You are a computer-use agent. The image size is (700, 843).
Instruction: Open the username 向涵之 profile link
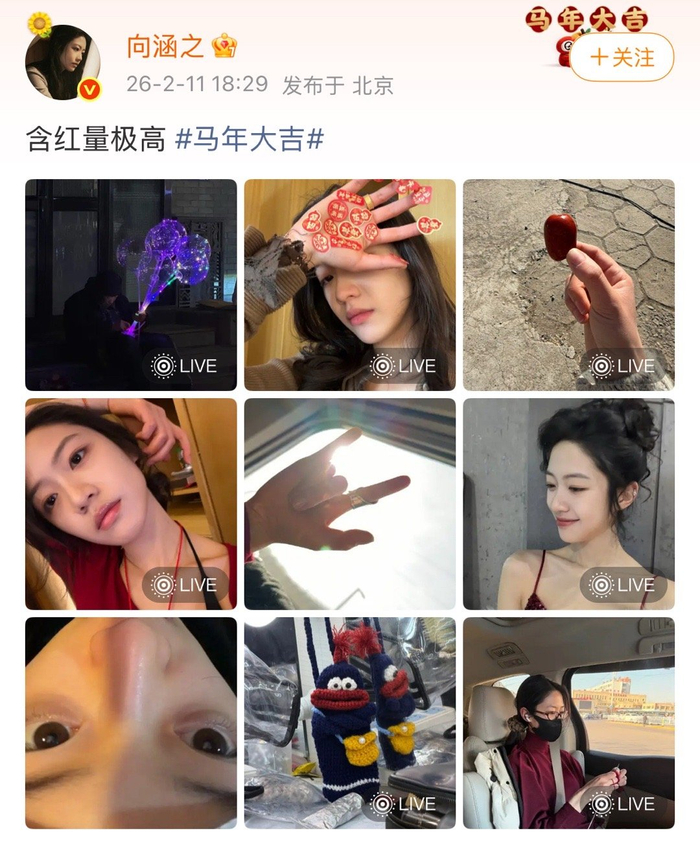pyautogui.click(x=164, y=46)
